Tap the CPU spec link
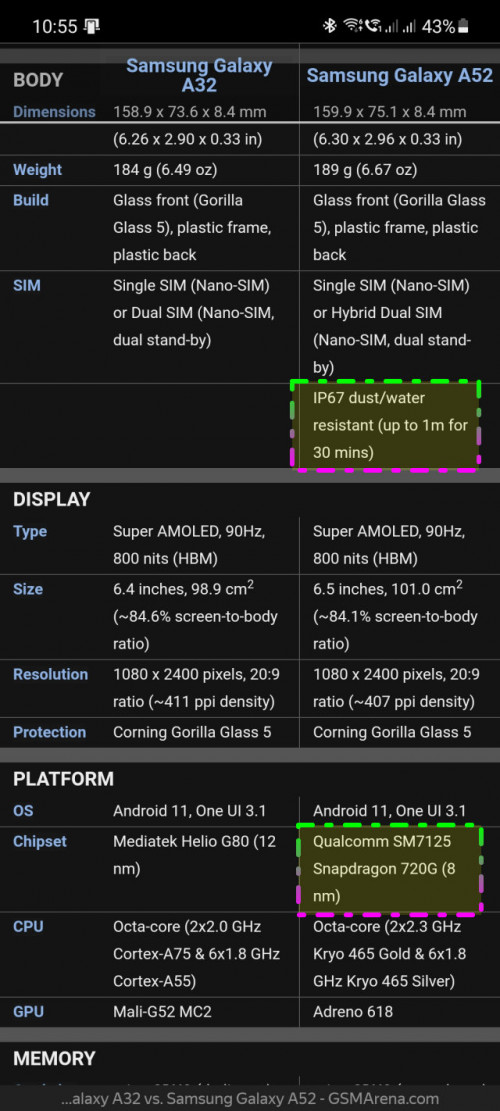The width and height of the screenshot is (500, 1111). [x=28, y=927]
